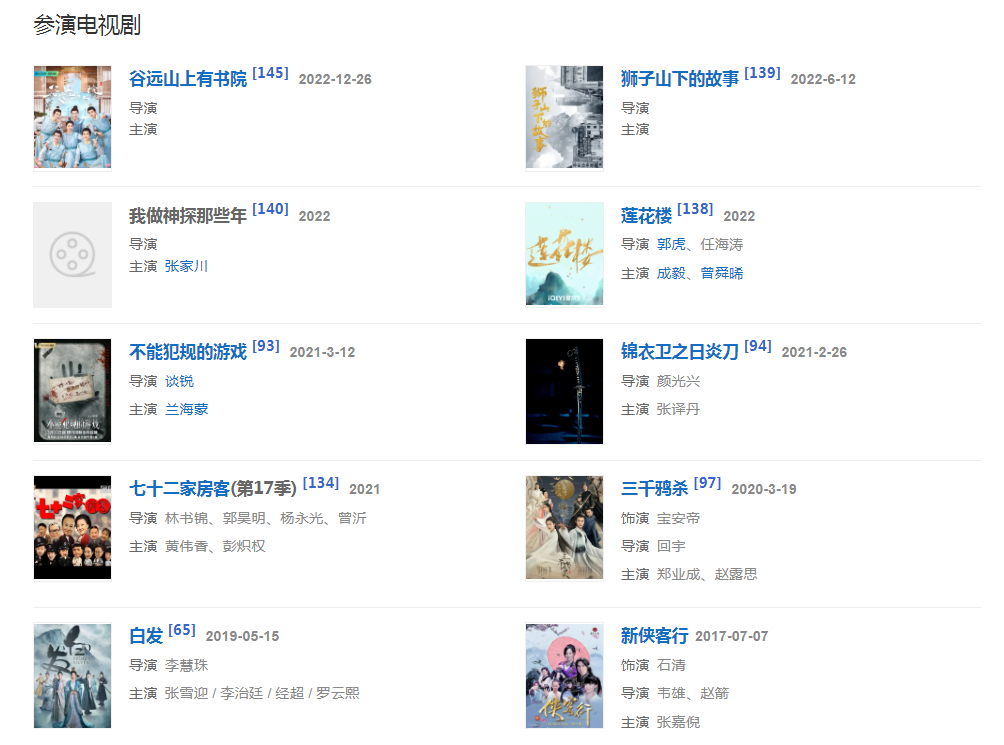This screenshot has height=745, width=1004.
Task: Tap the 白发 poster thumbnail
Action: click(x=72, y=676)
